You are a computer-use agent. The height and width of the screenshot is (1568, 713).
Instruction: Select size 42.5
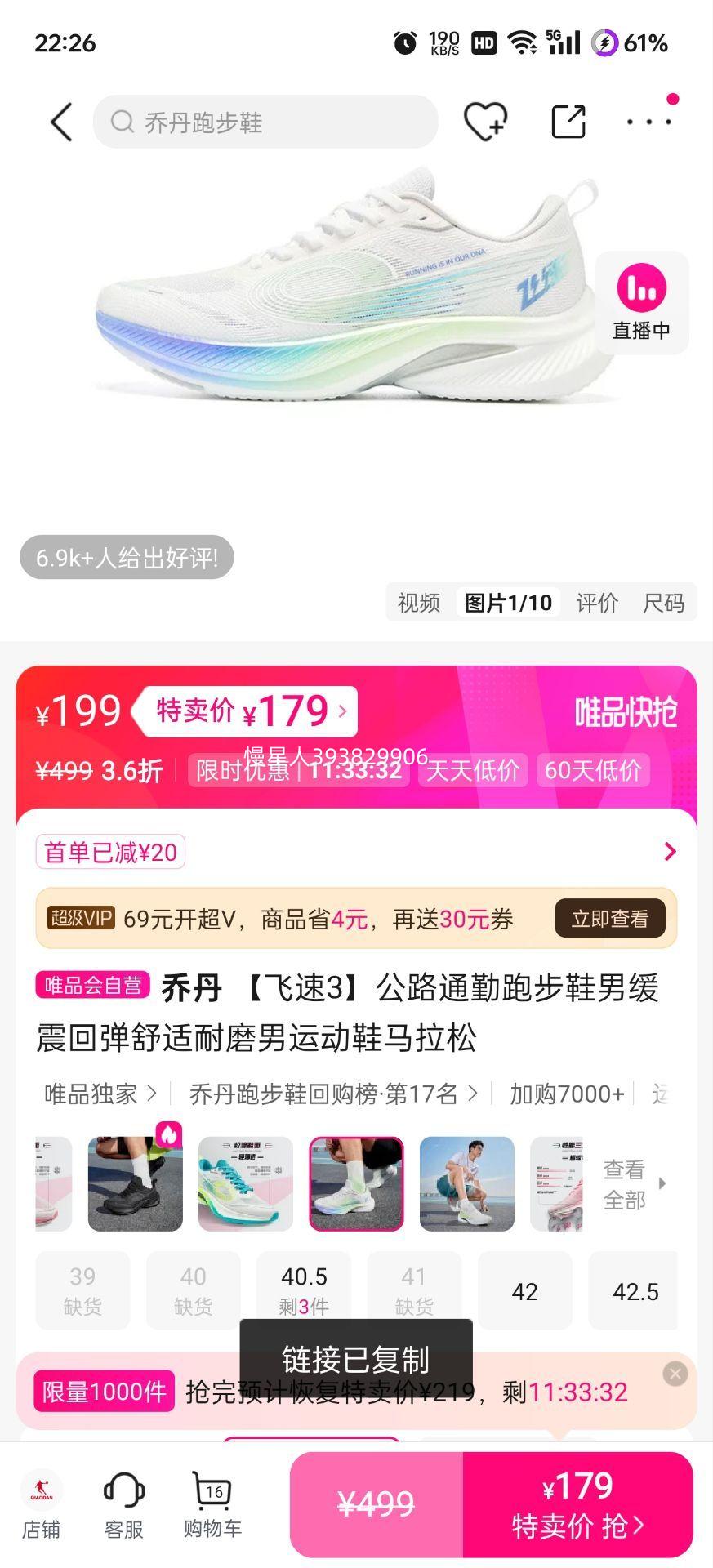(x=635, y=1291)
